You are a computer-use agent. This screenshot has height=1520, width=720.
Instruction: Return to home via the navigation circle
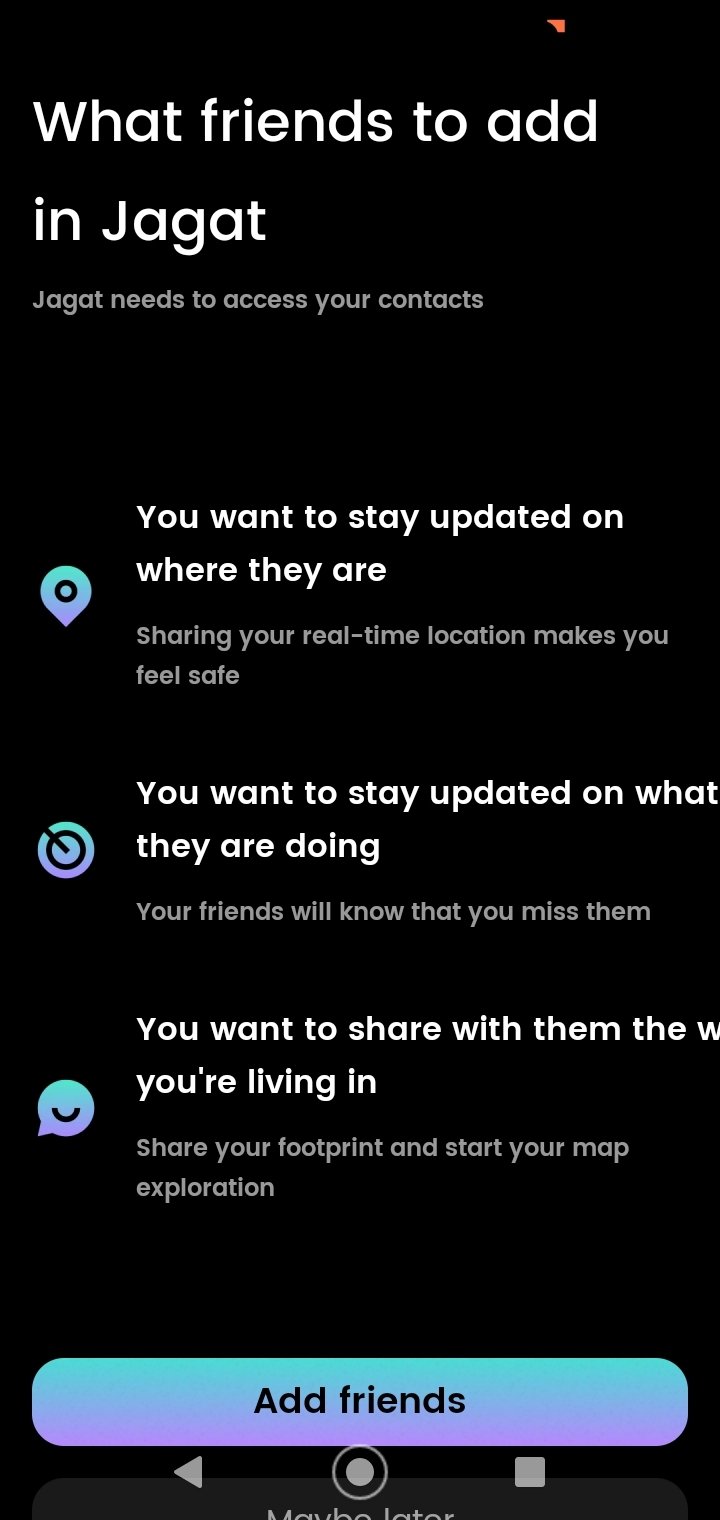[x=359, y=1471]
